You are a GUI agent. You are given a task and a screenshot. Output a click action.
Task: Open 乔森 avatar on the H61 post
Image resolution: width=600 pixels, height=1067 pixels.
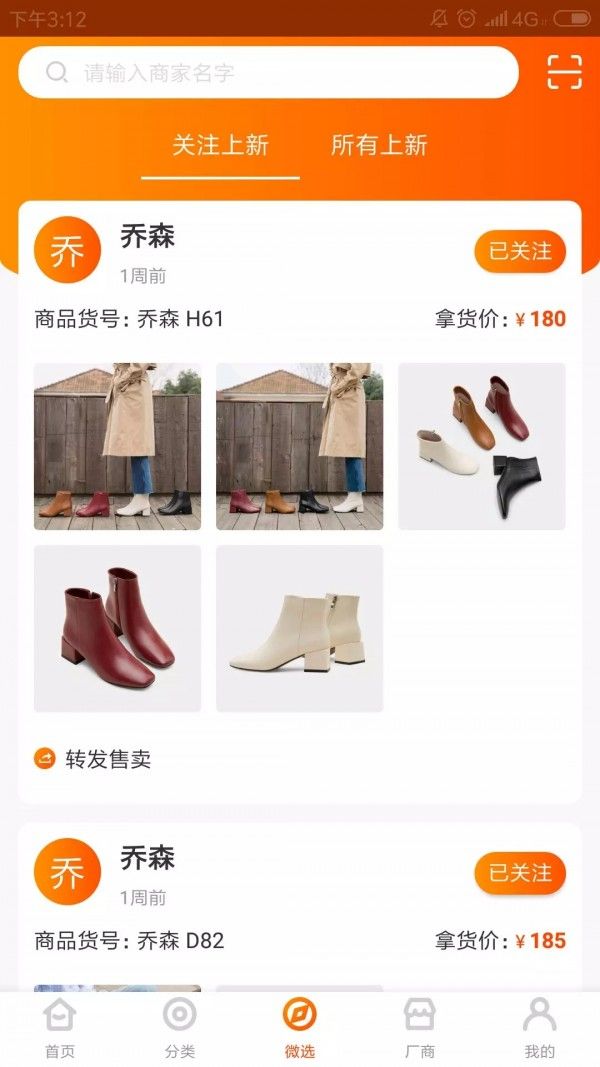tap(68, 251)
